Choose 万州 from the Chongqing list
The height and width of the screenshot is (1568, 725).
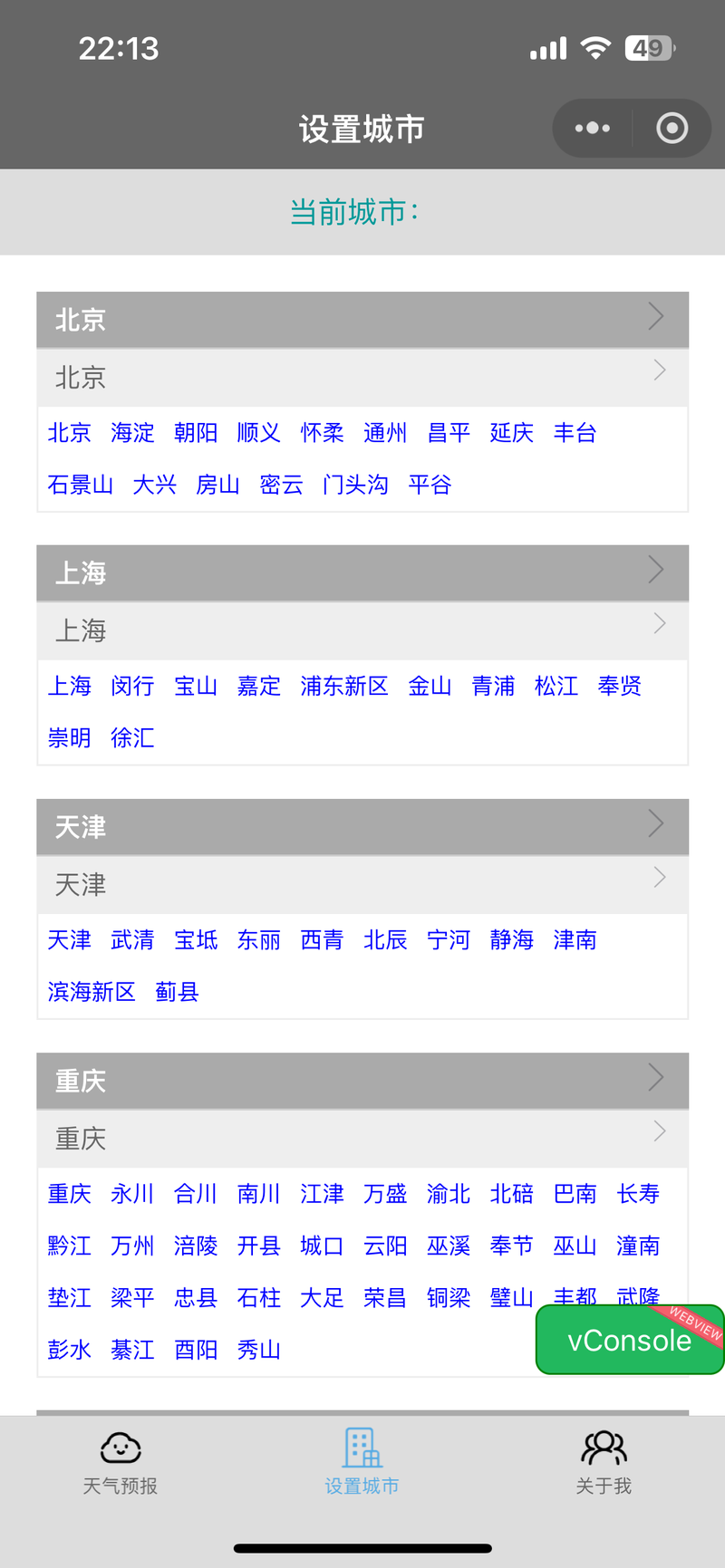click(x=132, y=1246)
